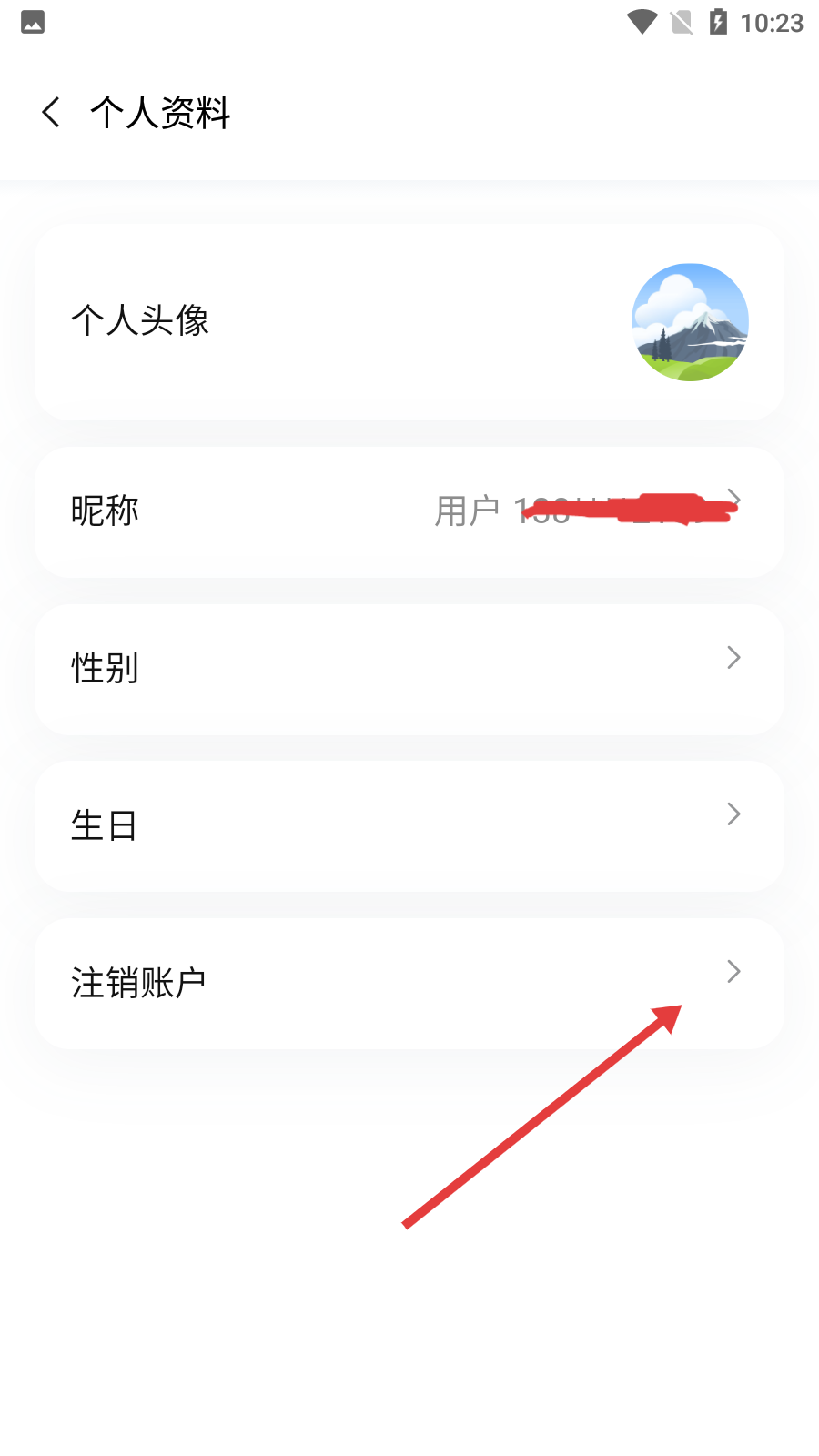Open 注销账户 to delete account

tap(409, 984)
